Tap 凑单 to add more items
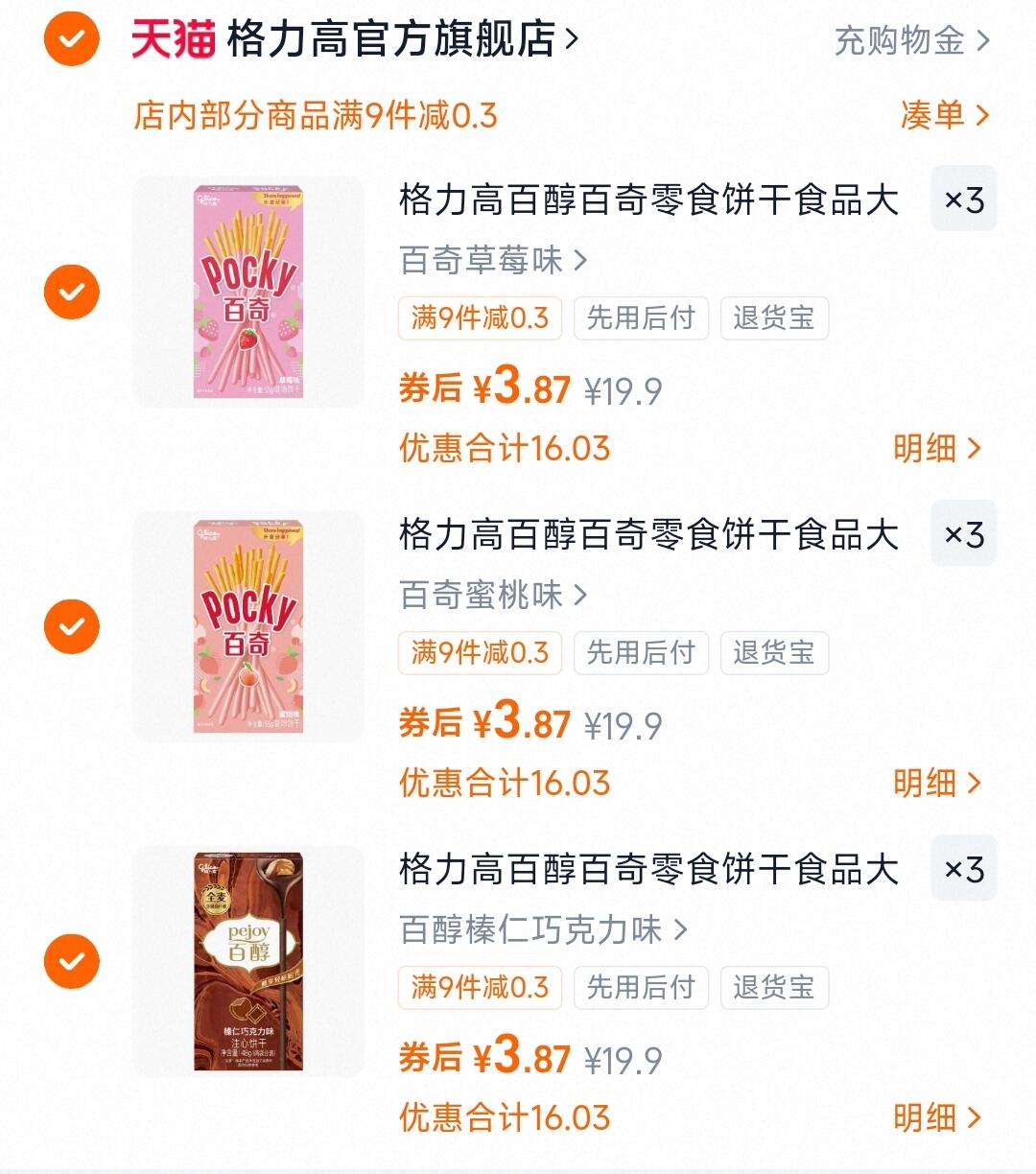The height and width of the screenshot is (1174, 1036). tap(944, 115)
